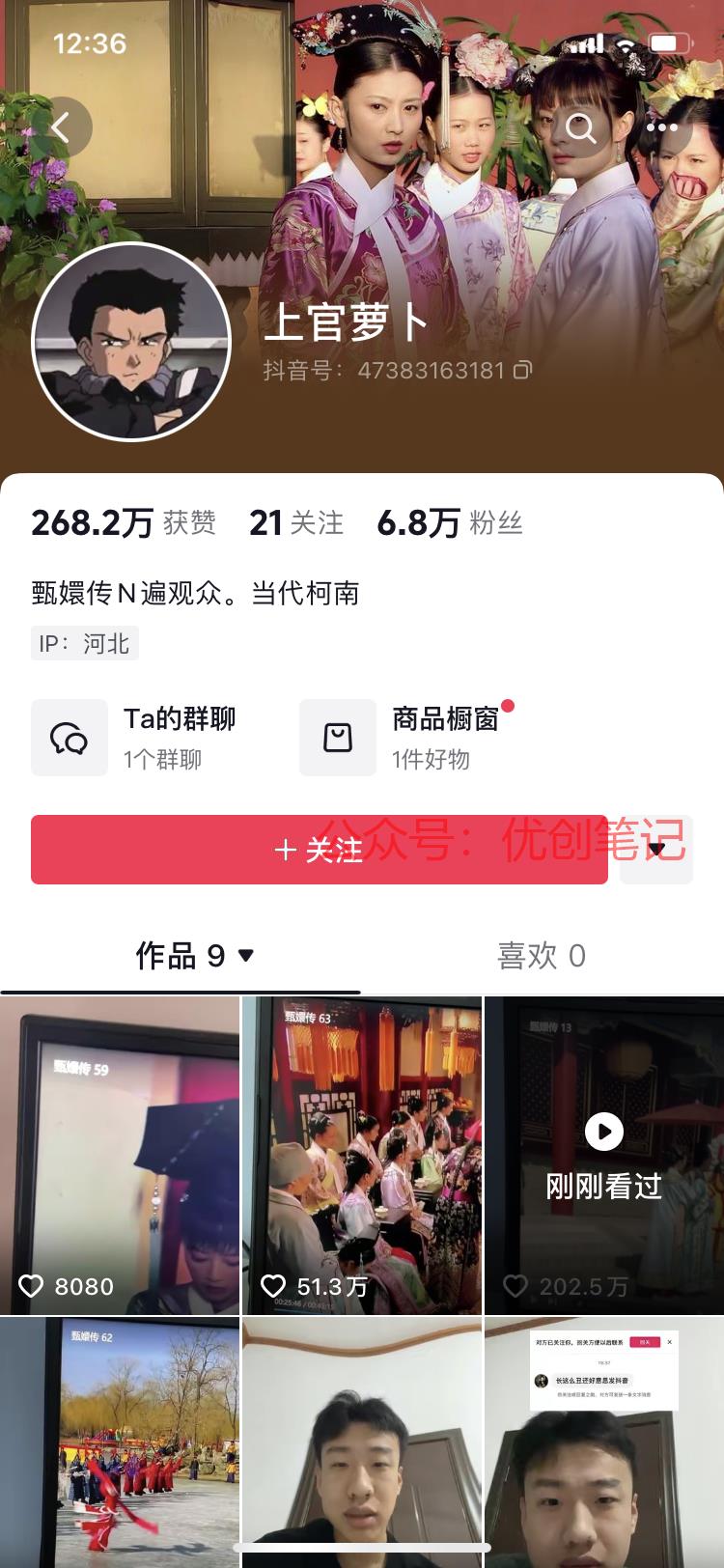View the profile avatar picture
The height and width of the screenshot is (1568, 724).
132,342
